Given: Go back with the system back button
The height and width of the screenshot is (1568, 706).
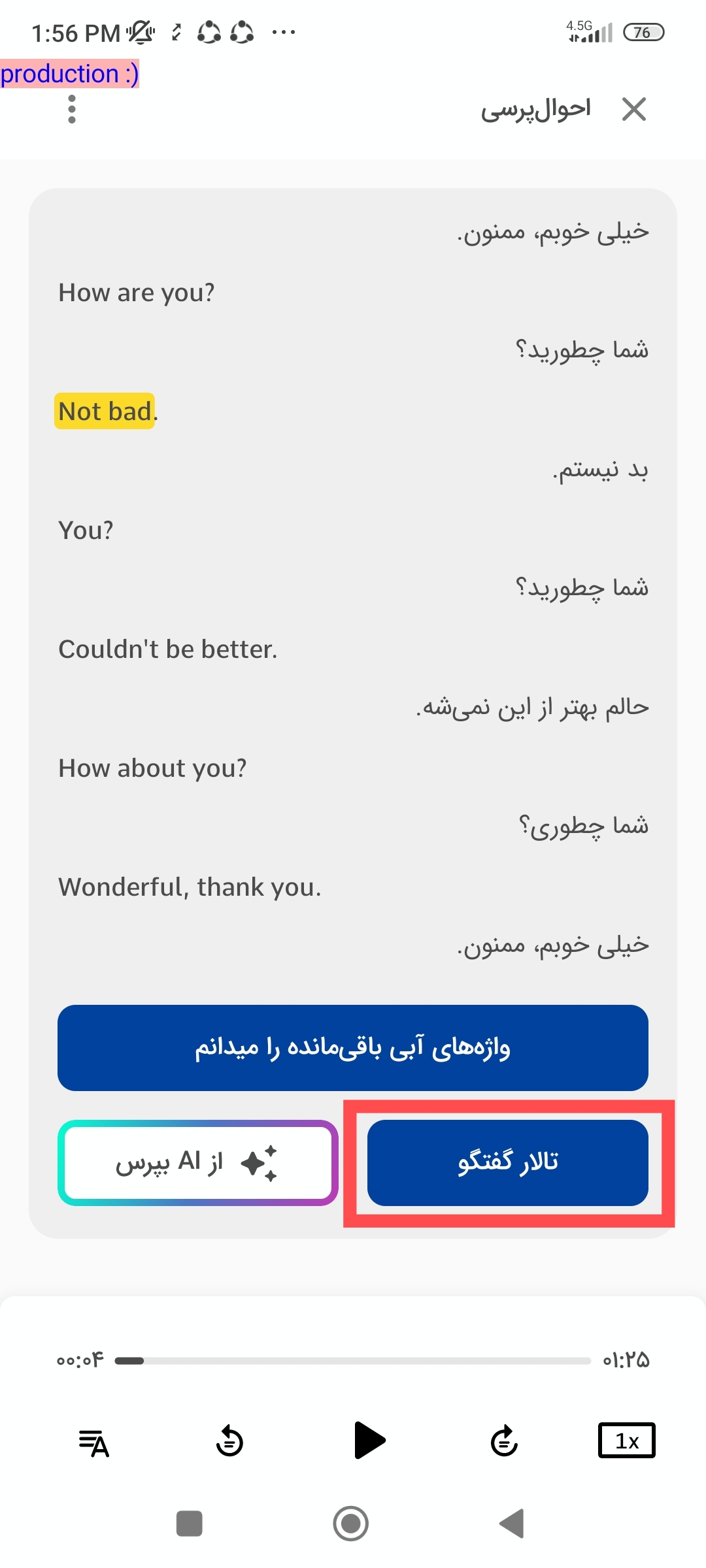Looking at the screenshot, I should (x=512, y=1524).
